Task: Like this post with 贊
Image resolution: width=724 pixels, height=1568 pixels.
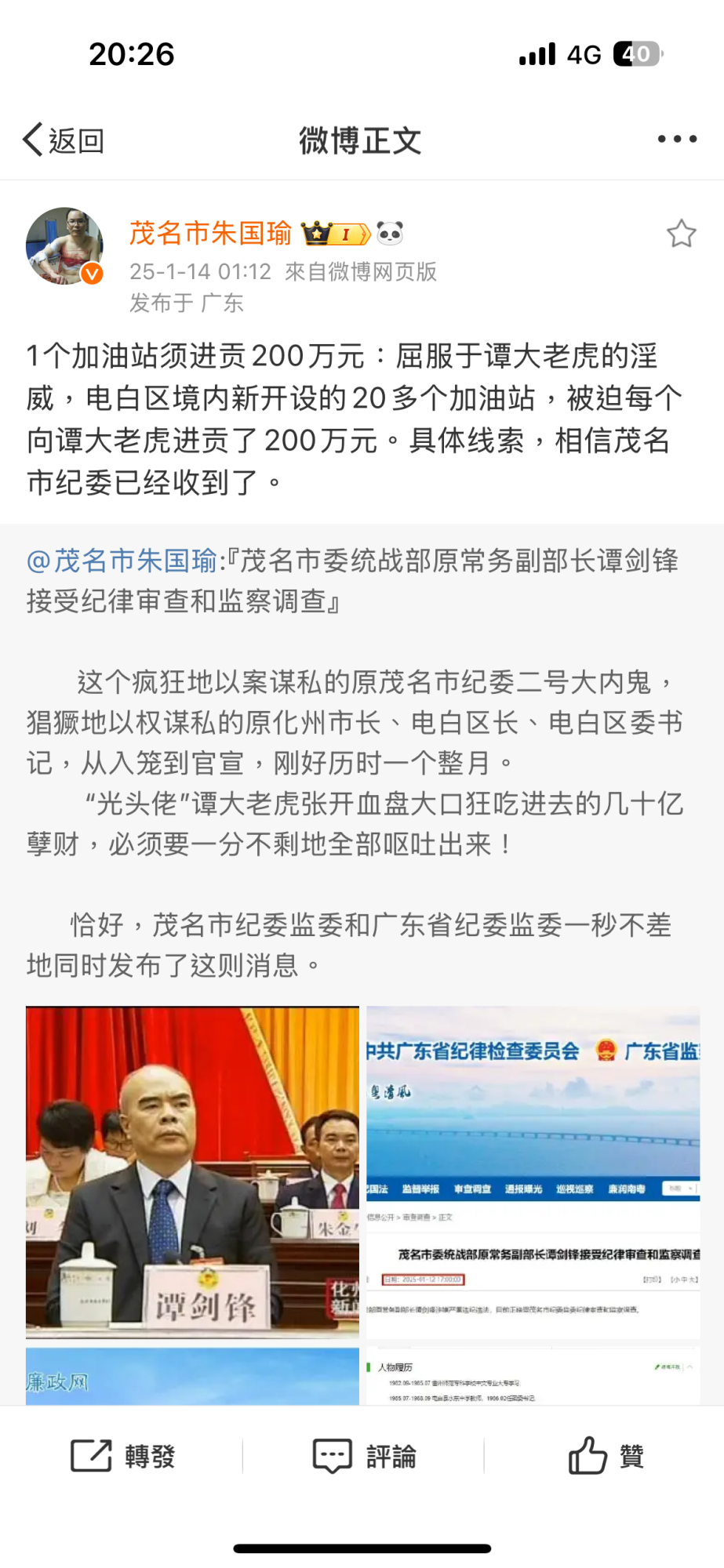Action: (x=606, y=1457)
